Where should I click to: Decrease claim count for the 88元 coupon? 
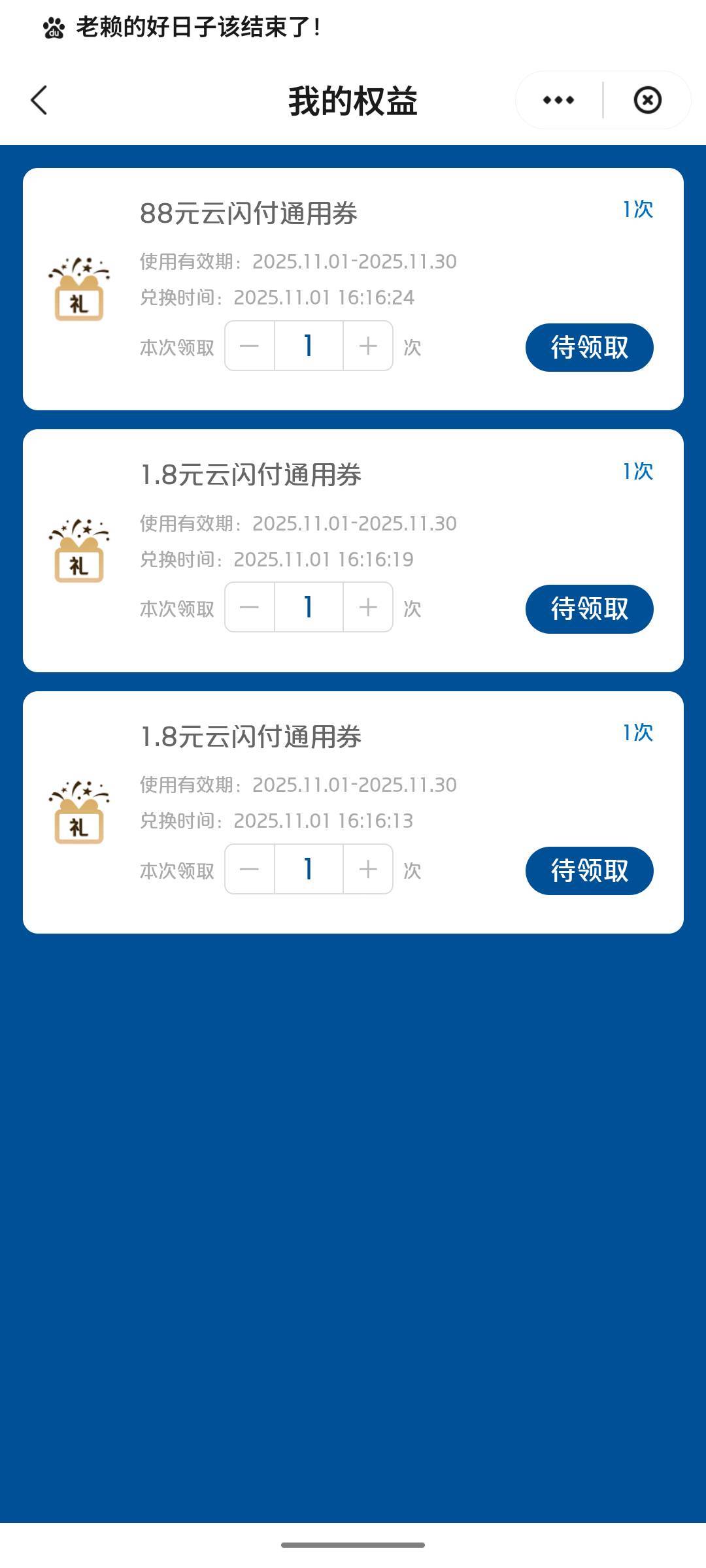[x=250, y=346]
